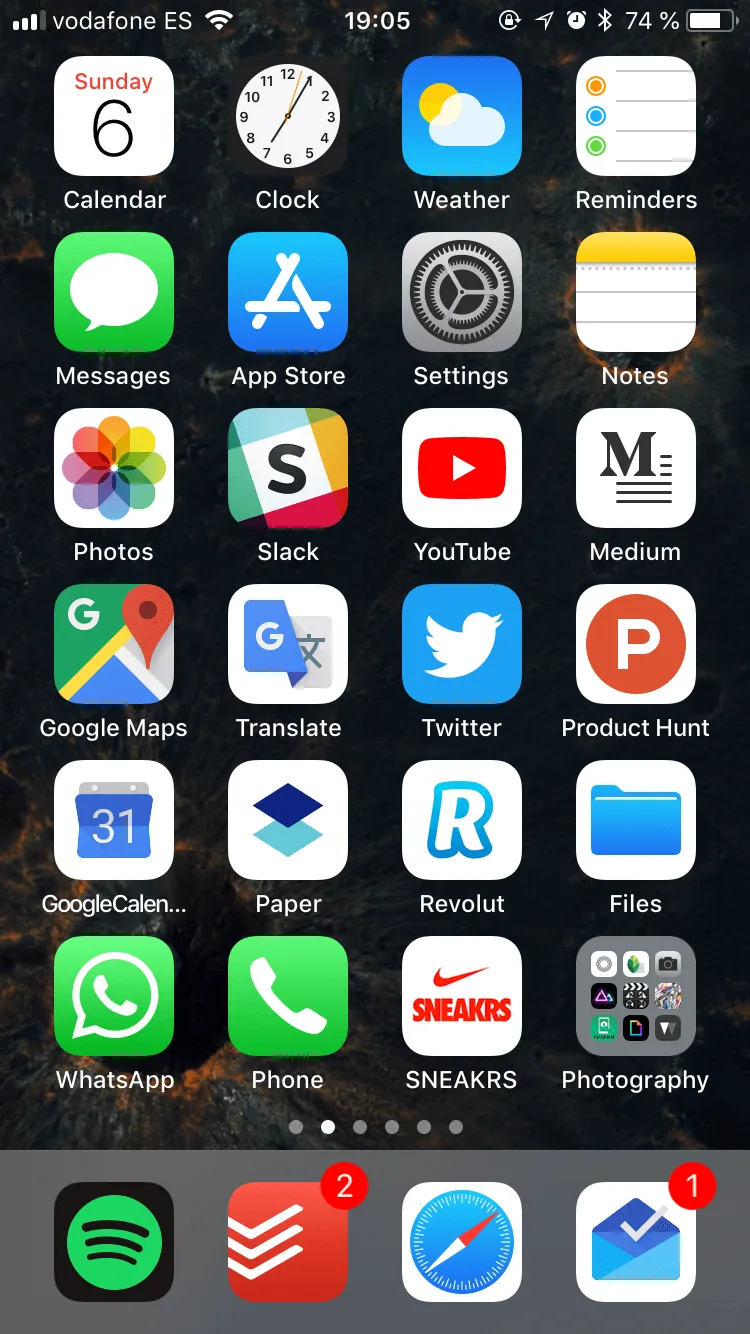Open YouTube
The image size is (750, 1334).
pyautogui.click(x=462, y=468)
